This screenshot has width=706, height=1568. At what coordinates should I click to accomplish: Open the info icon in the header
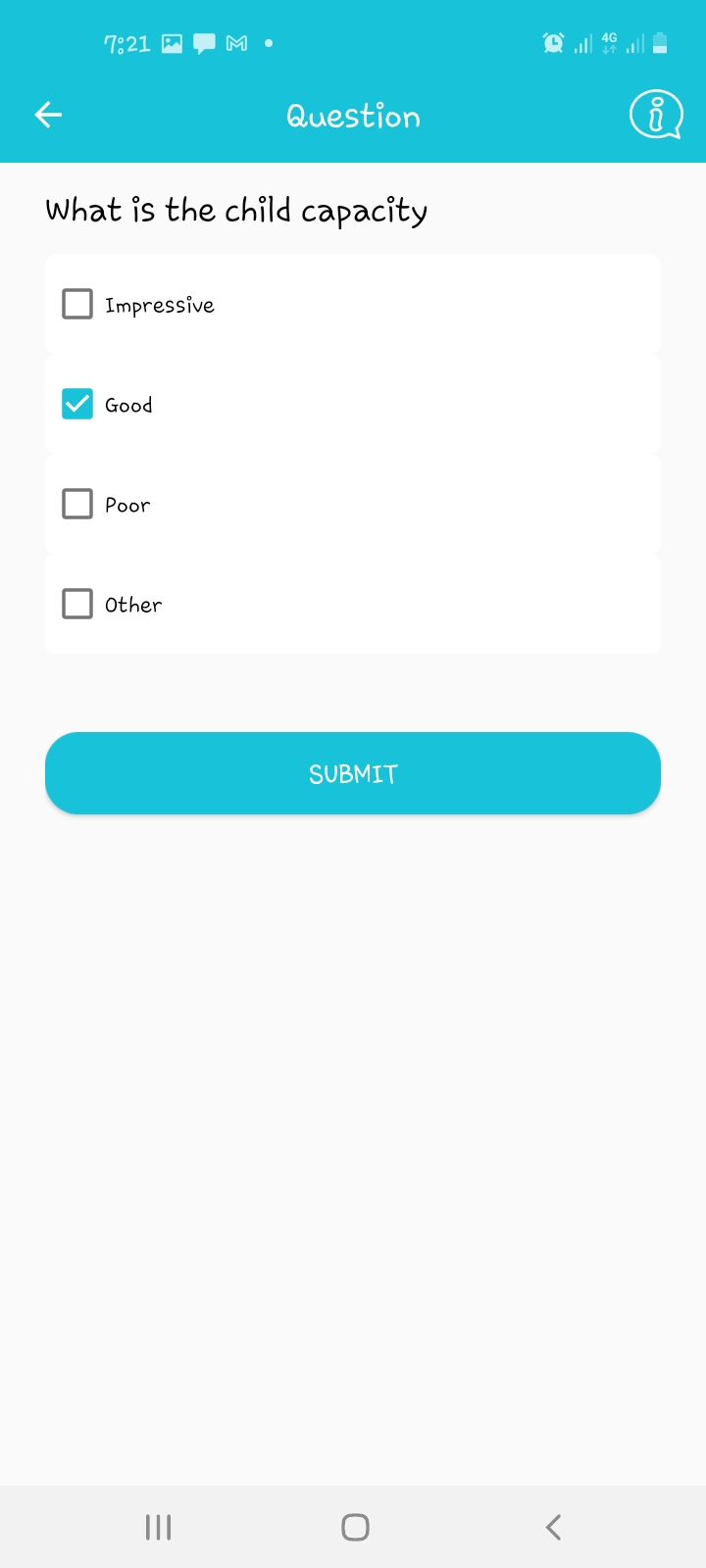pos(655,116)
